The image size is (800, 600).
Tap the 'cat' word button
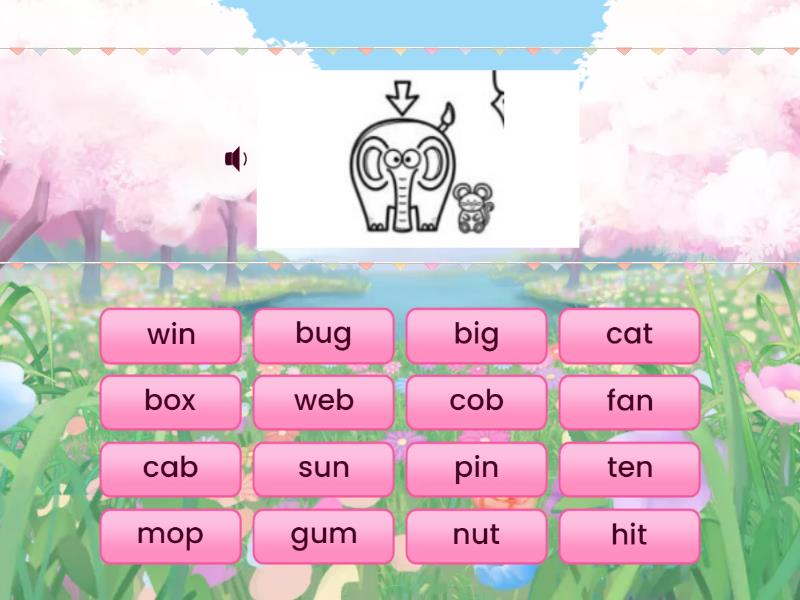pos(629,335)
